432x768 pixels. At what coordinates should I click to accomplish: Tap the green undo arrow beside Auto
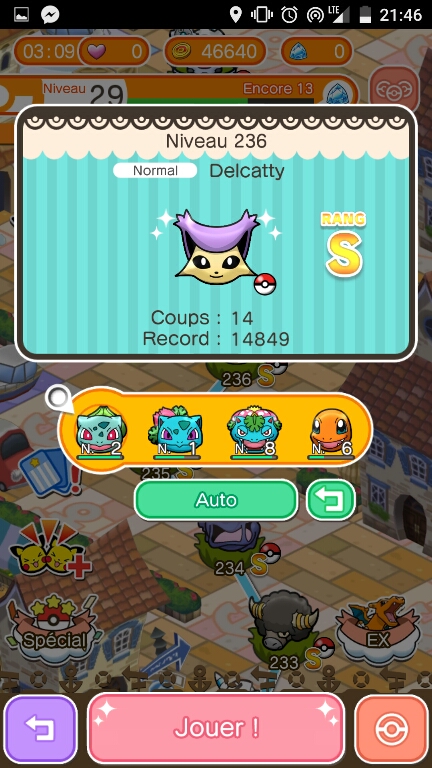331,500
